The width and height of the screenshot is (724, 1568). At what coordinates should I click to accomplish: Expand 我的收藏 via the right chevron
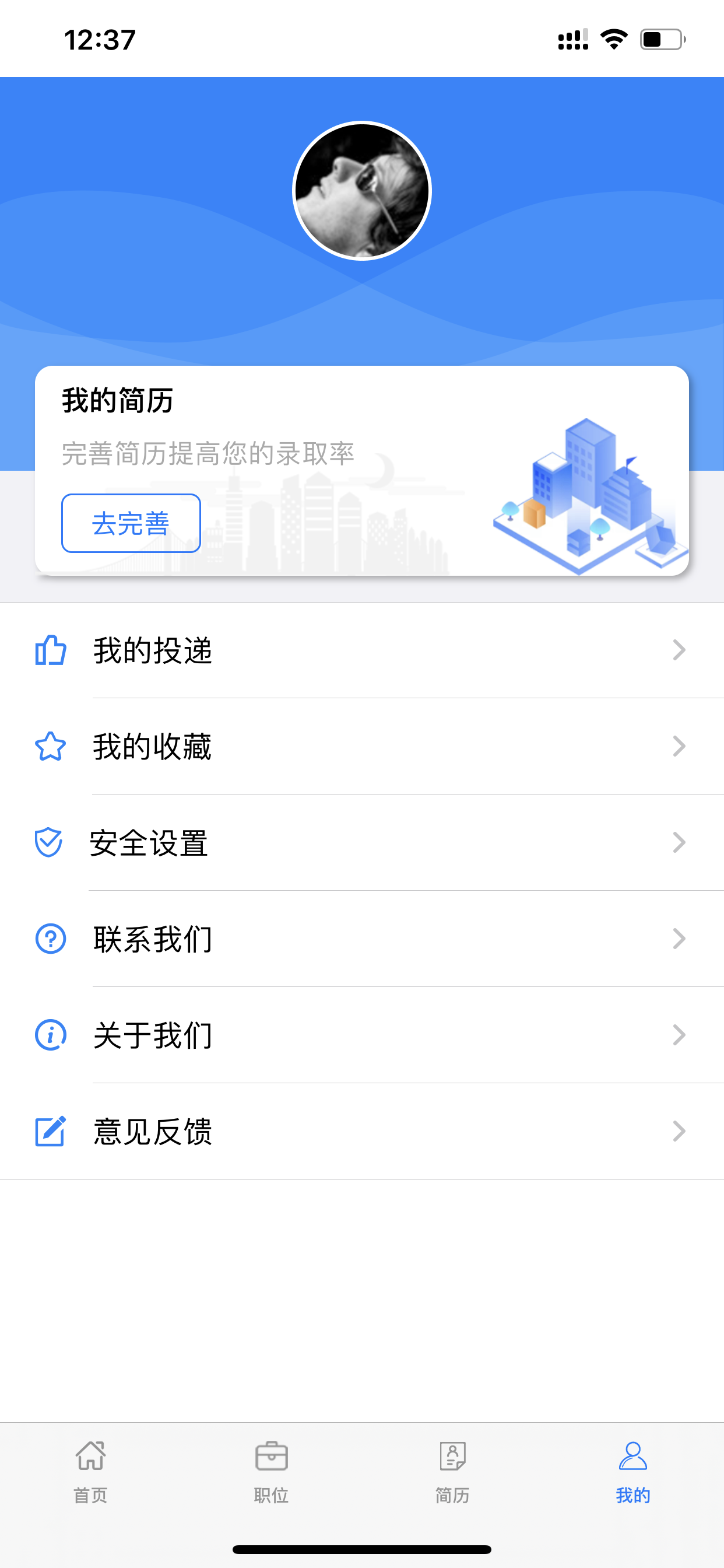tap(680, 747)
